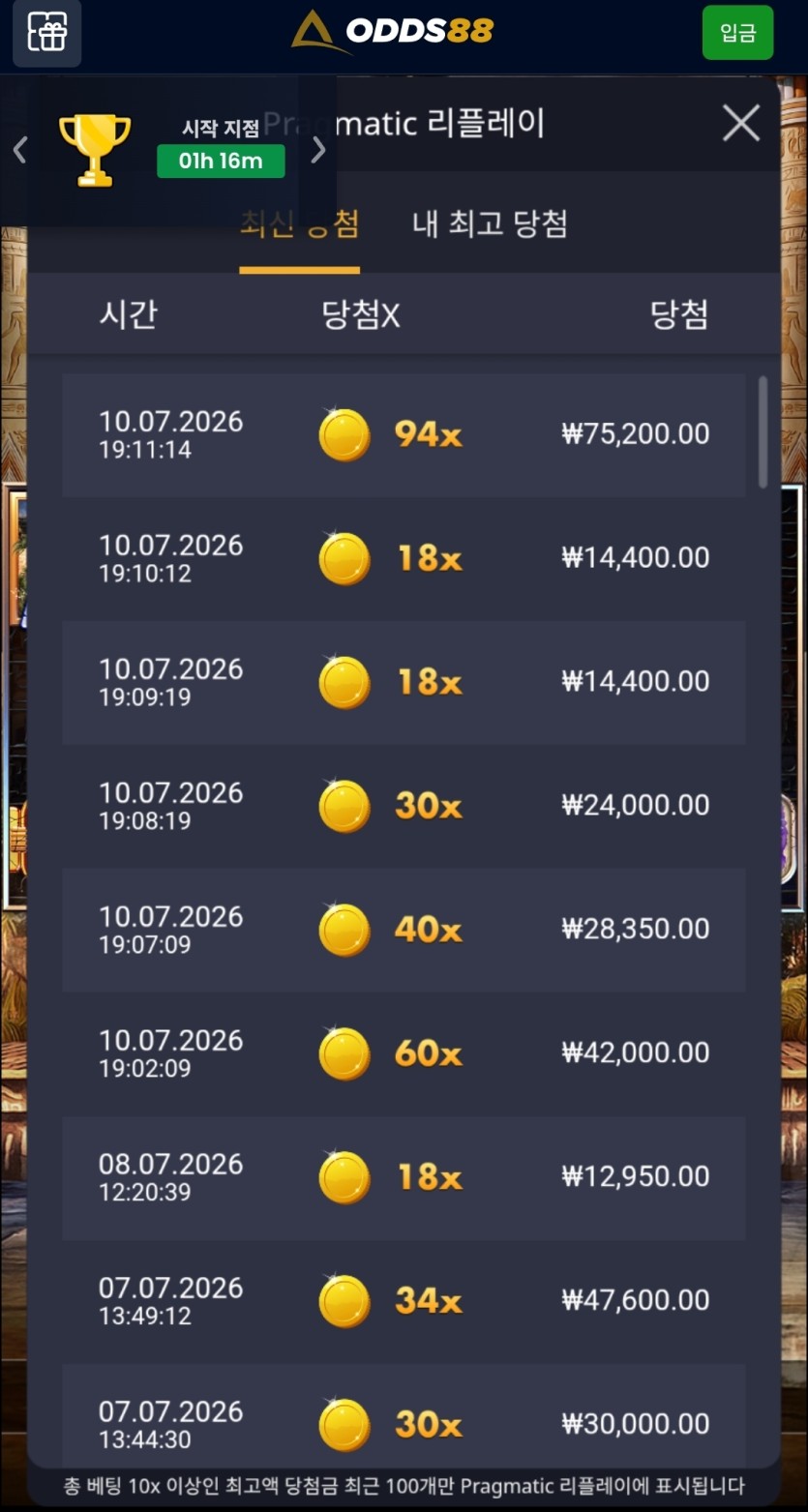Switch to the 최신 당첨 tab
Viewport: 808px width, 1512px height.
point(300,224)
